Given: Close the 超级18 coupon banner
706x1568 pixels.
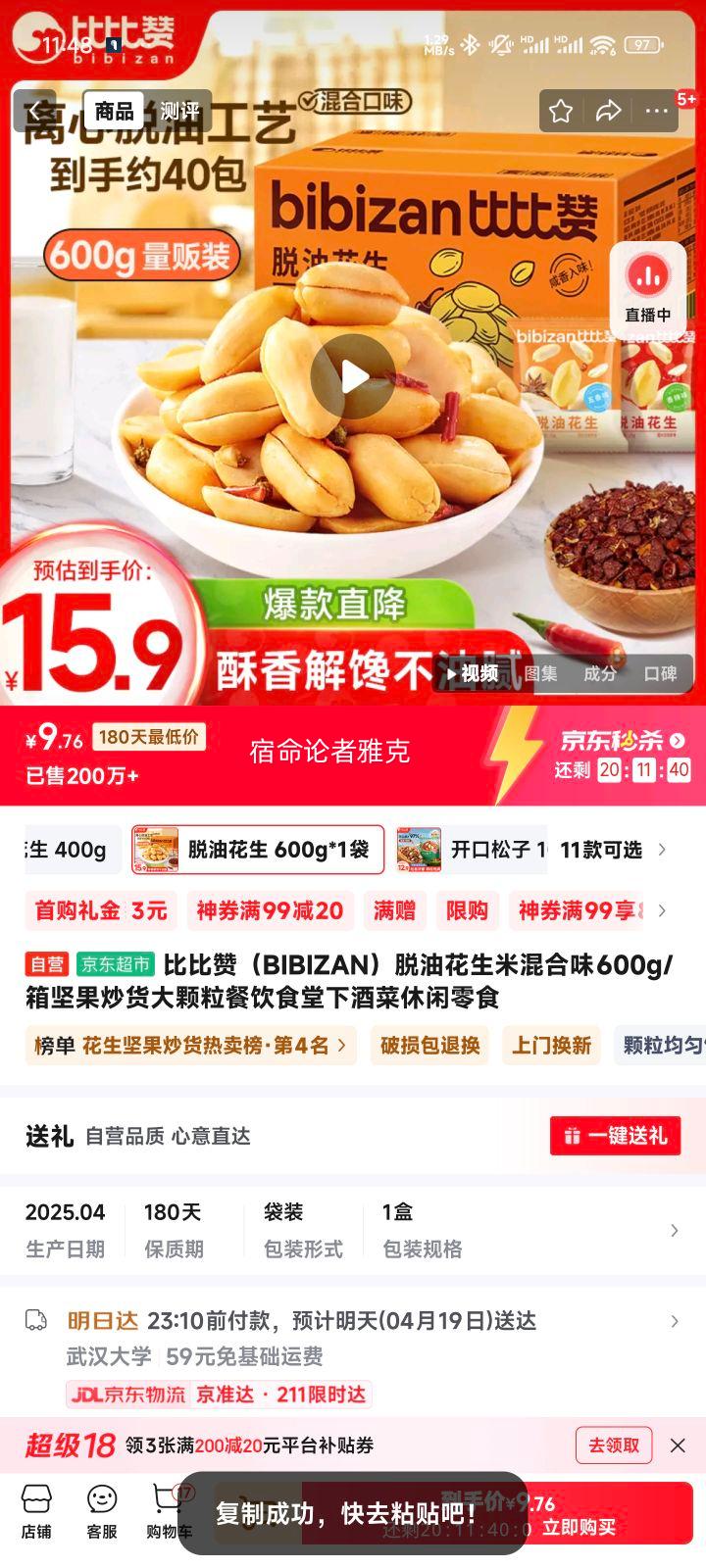Looking at the screenshot, I should [678, 1445].
